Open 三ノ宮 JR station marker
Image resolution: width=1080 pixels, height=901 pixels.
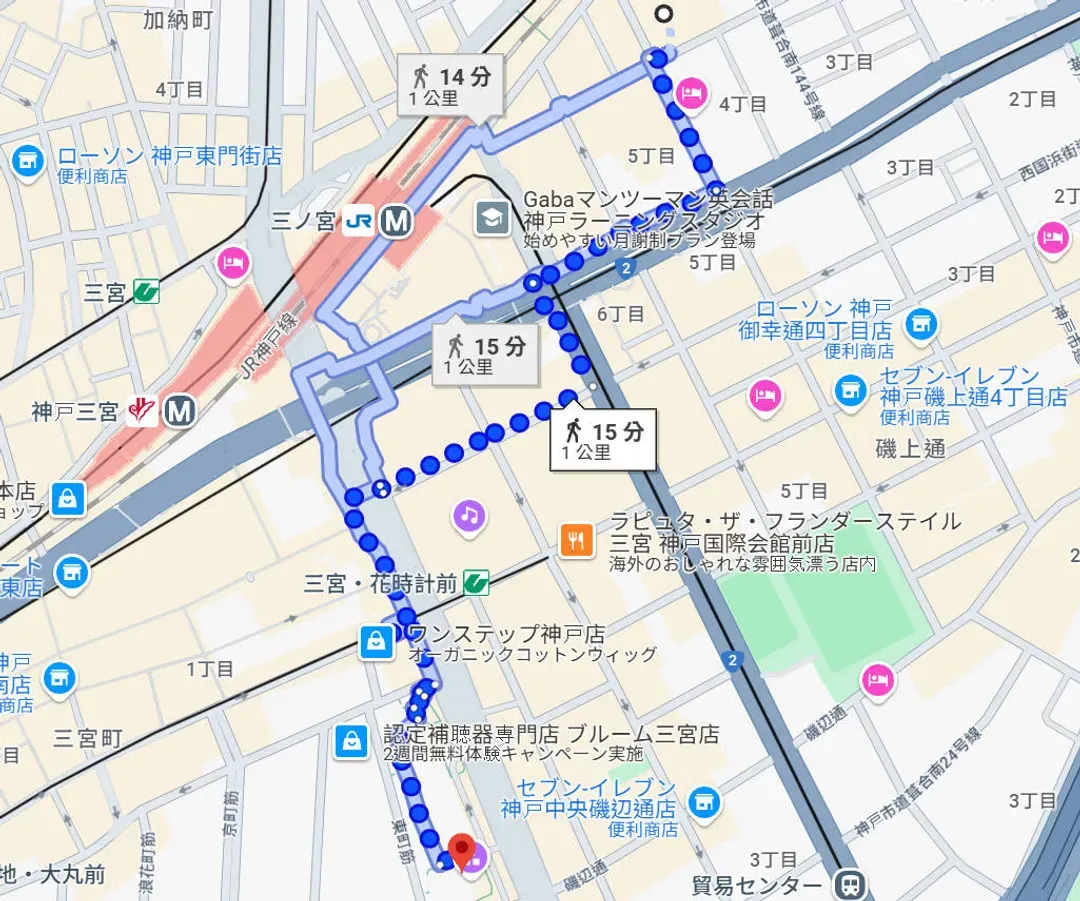coord(357,222)
